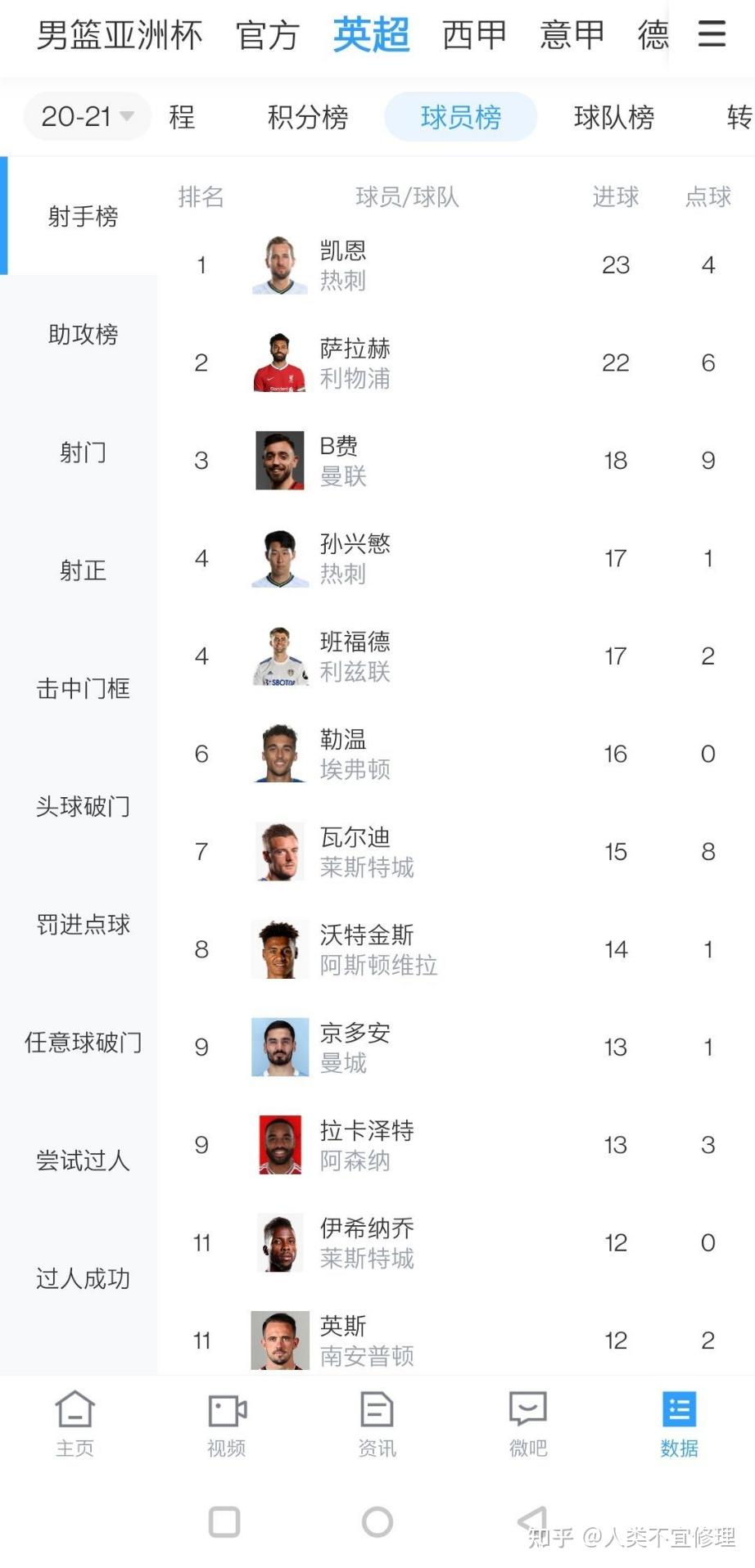Select 头球破门 in the side menu
Screen dimensions: 755x1568
(x=83, y=806)
